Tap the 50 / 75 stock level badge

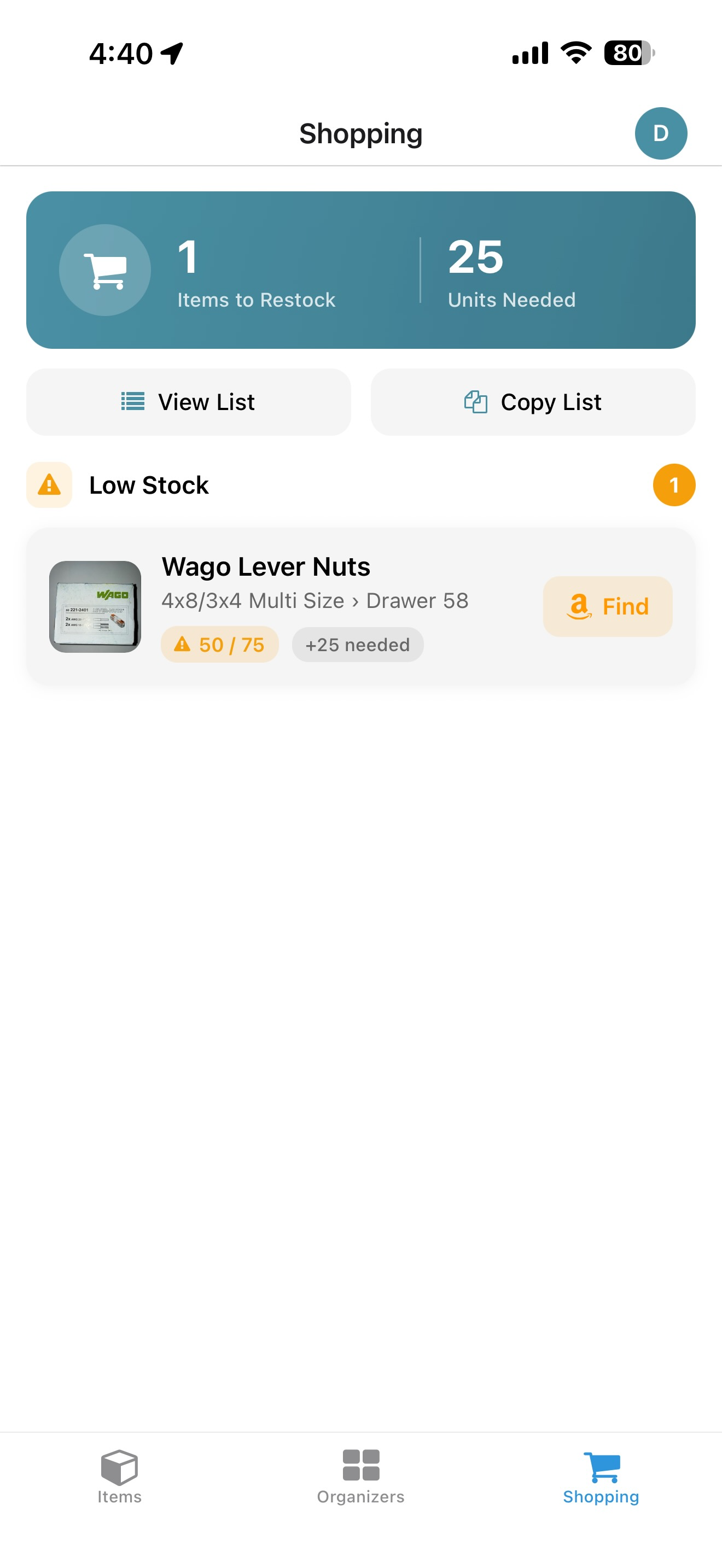coord(220,644)
